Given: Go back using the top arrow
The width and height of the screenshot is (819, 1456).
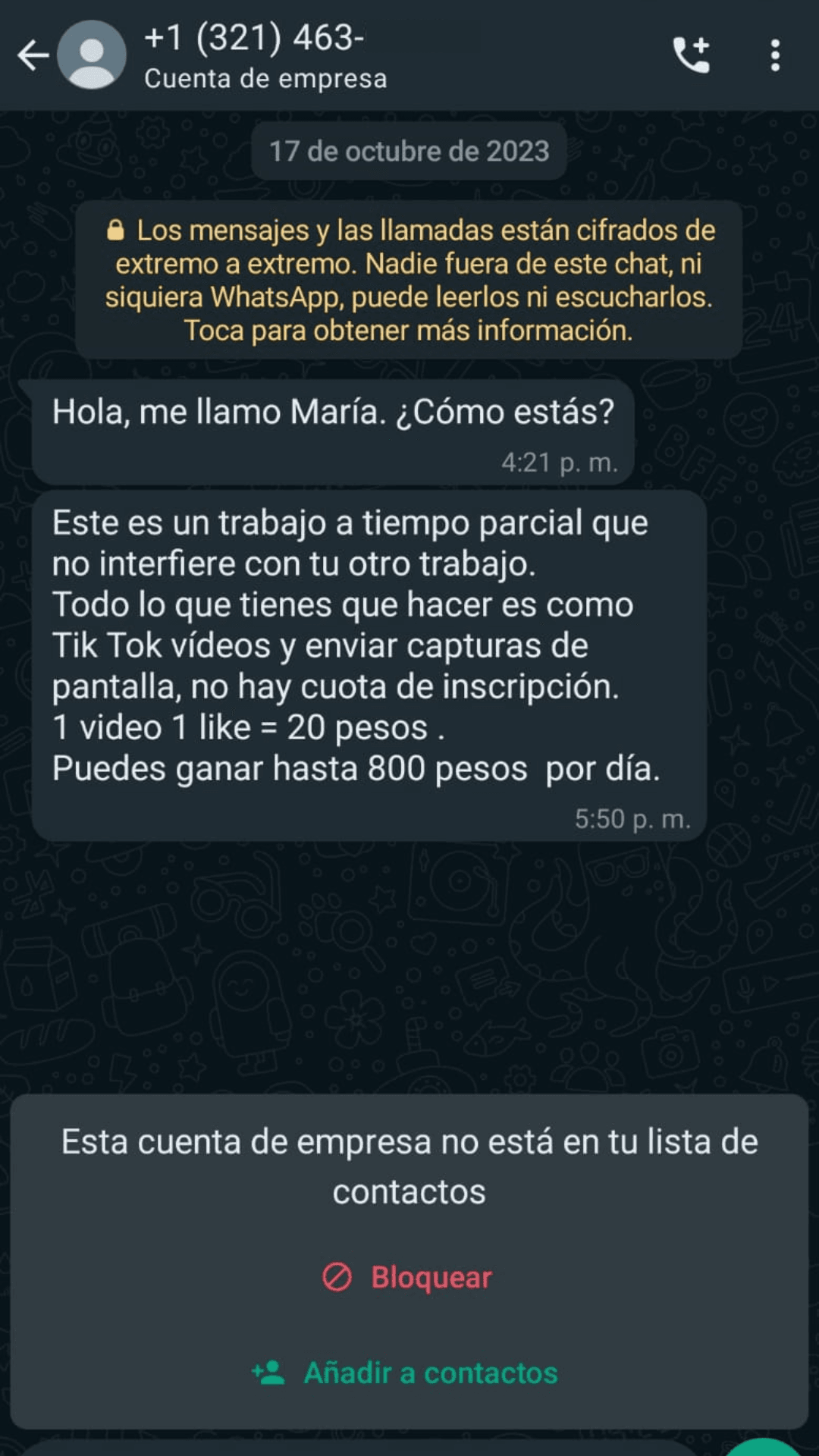Looking at the screenshot, I should click(x=33, y=55).
